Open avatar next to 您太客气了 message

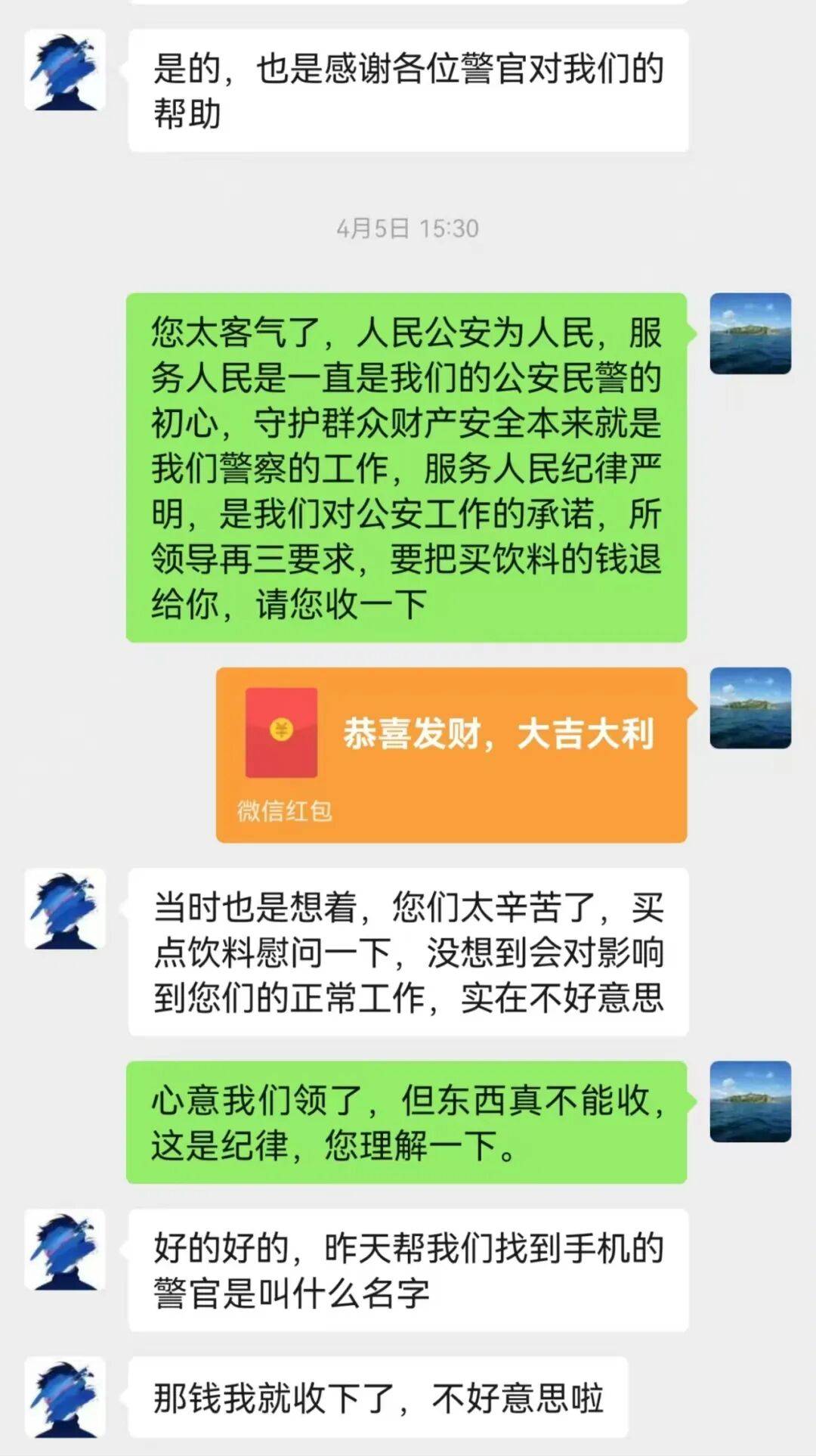[x=750, y=333]
